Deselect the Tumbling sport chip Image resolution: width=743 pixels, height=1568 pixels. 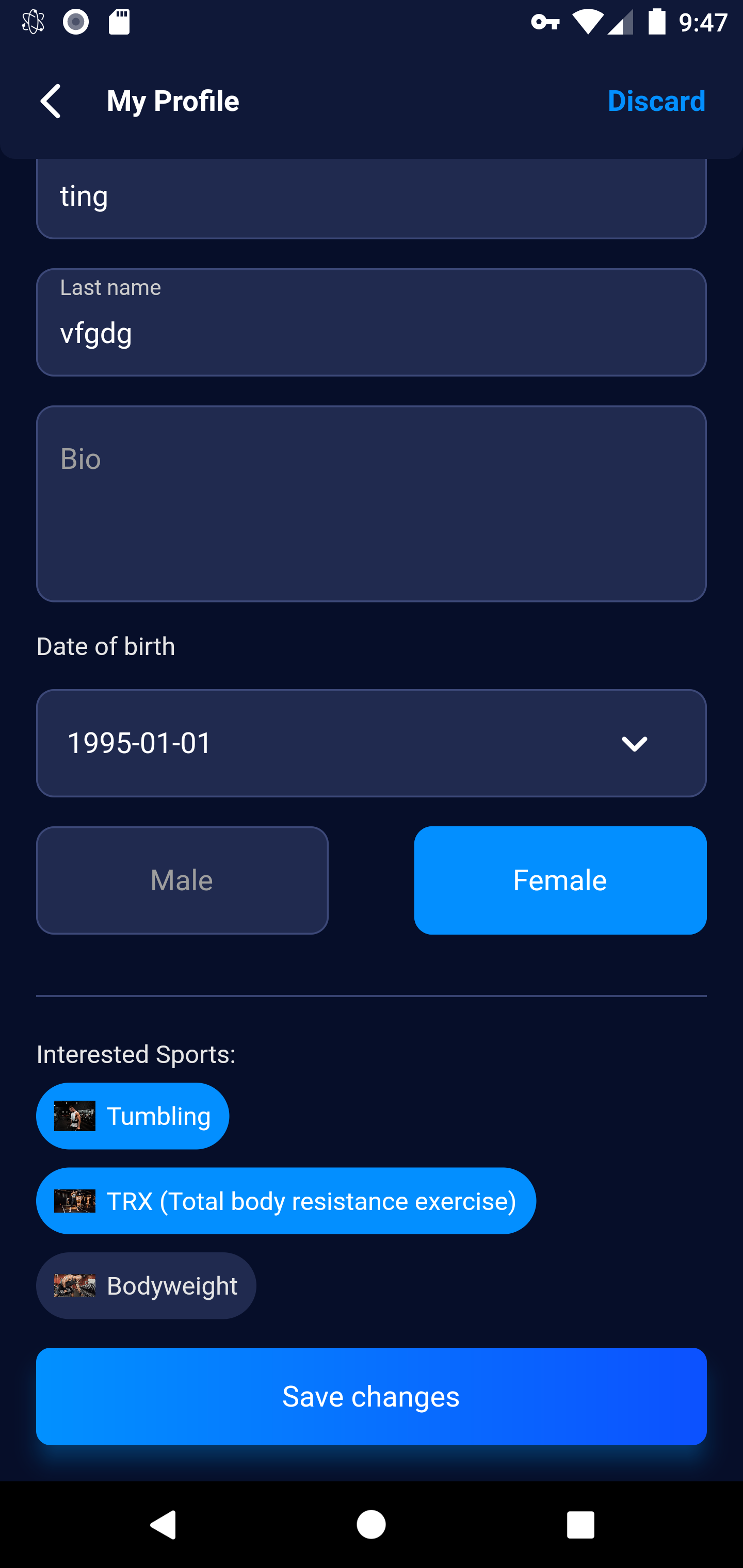click(133, 1116)
